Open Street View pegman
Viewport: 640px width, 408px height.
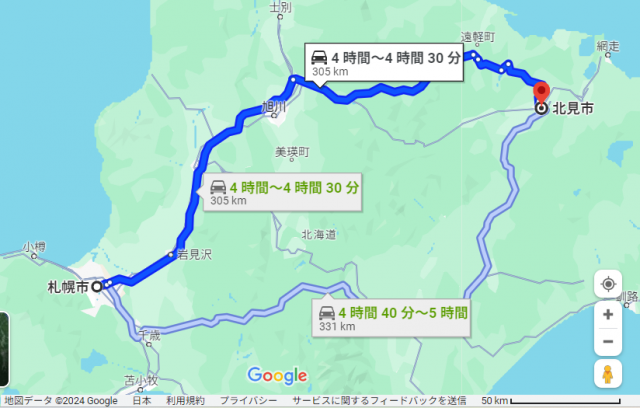click(x=608, y=374)
